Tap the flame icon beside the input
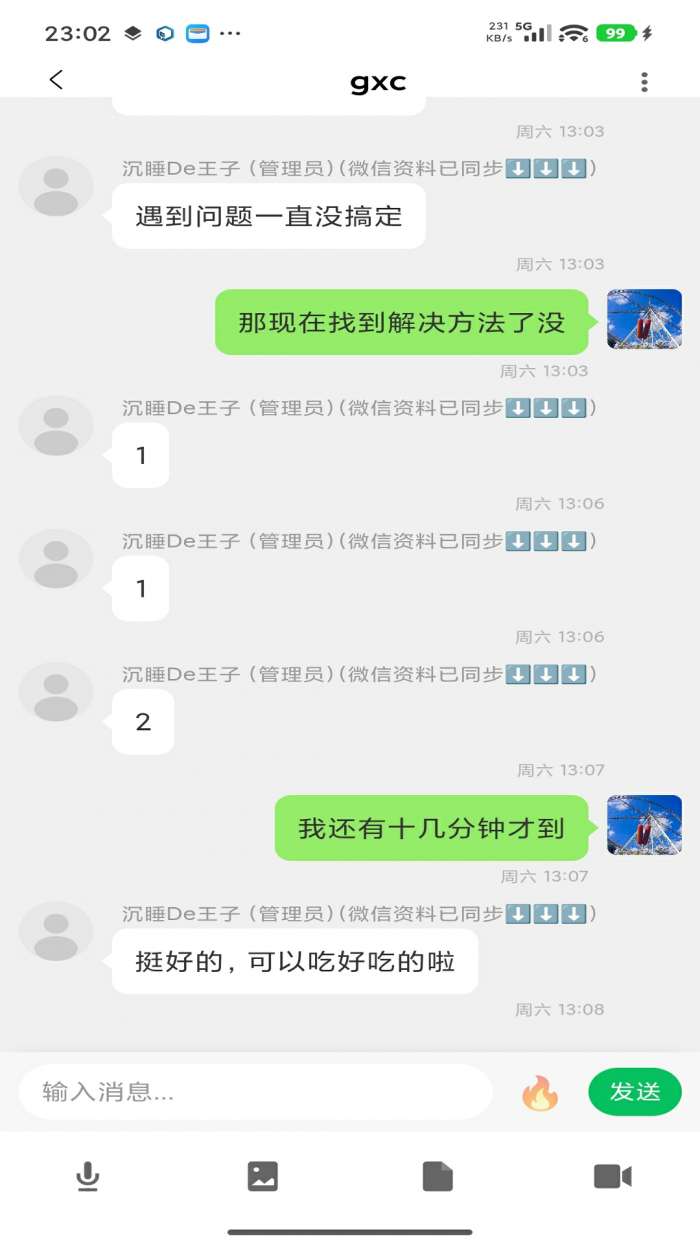Viewport: 700px width, 1244px height. click(540, 1093)
